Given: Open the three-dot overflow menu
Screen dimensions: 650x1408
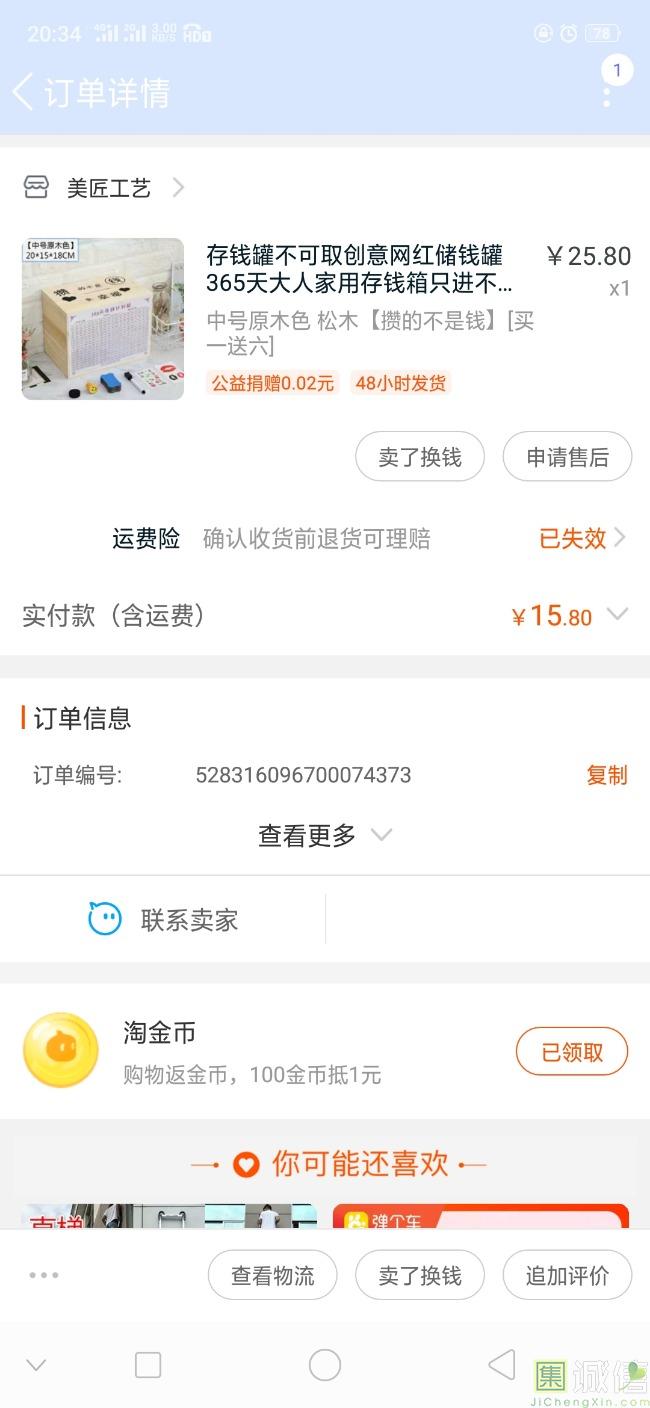Looking at the screenshot, I should tap(607, 96).
